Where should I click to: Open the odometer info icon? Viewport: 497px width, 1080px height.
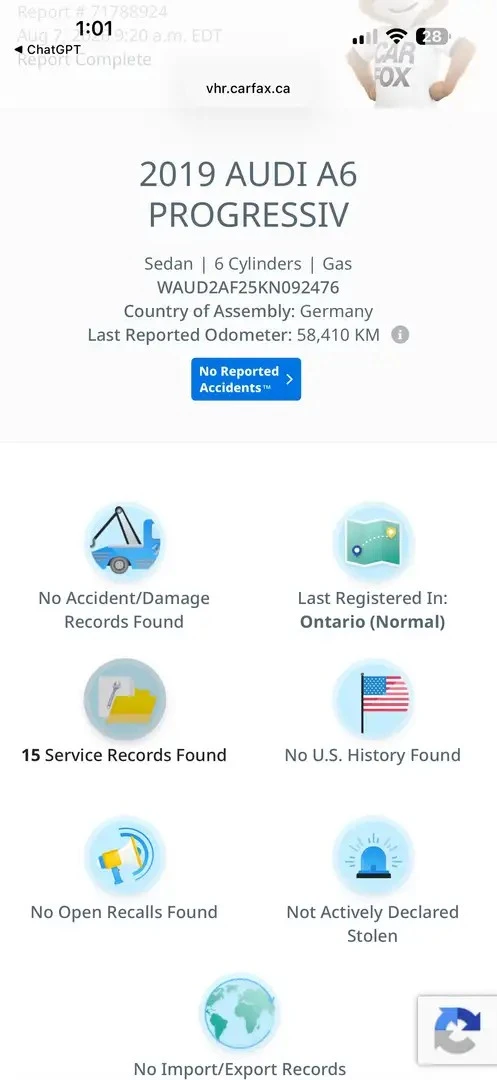click(400, 335)
